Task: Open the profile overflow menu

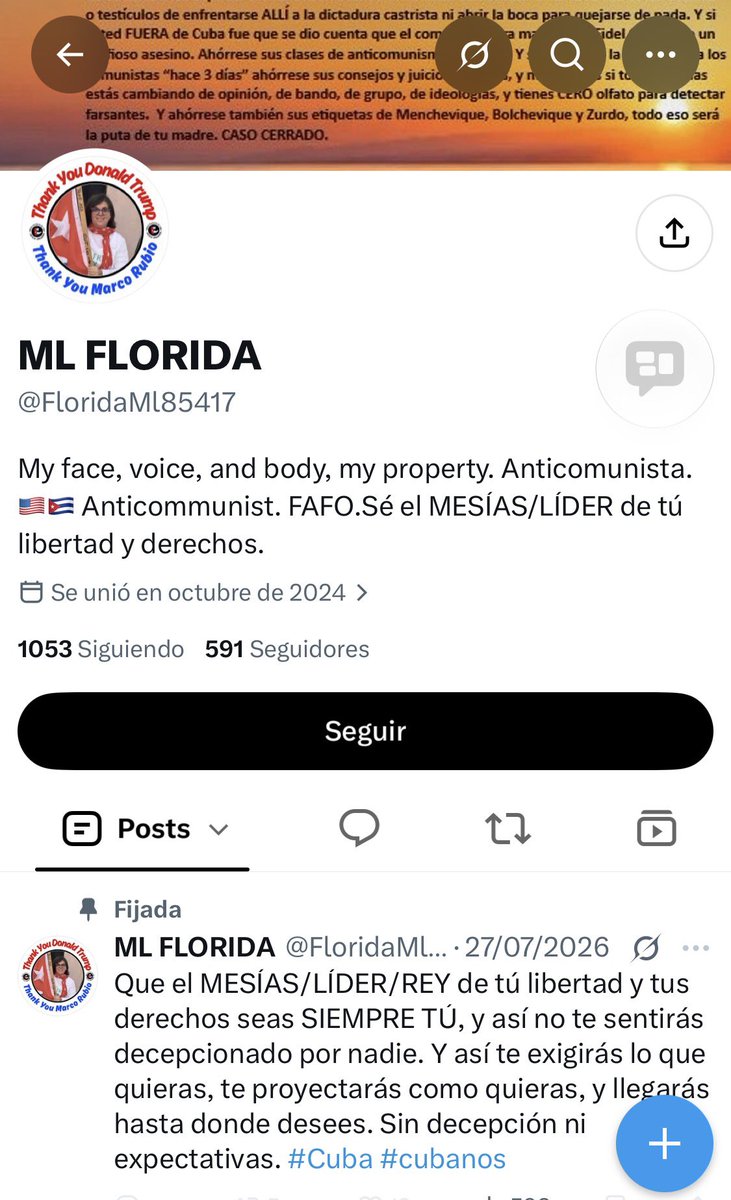Action: point(660,55)
